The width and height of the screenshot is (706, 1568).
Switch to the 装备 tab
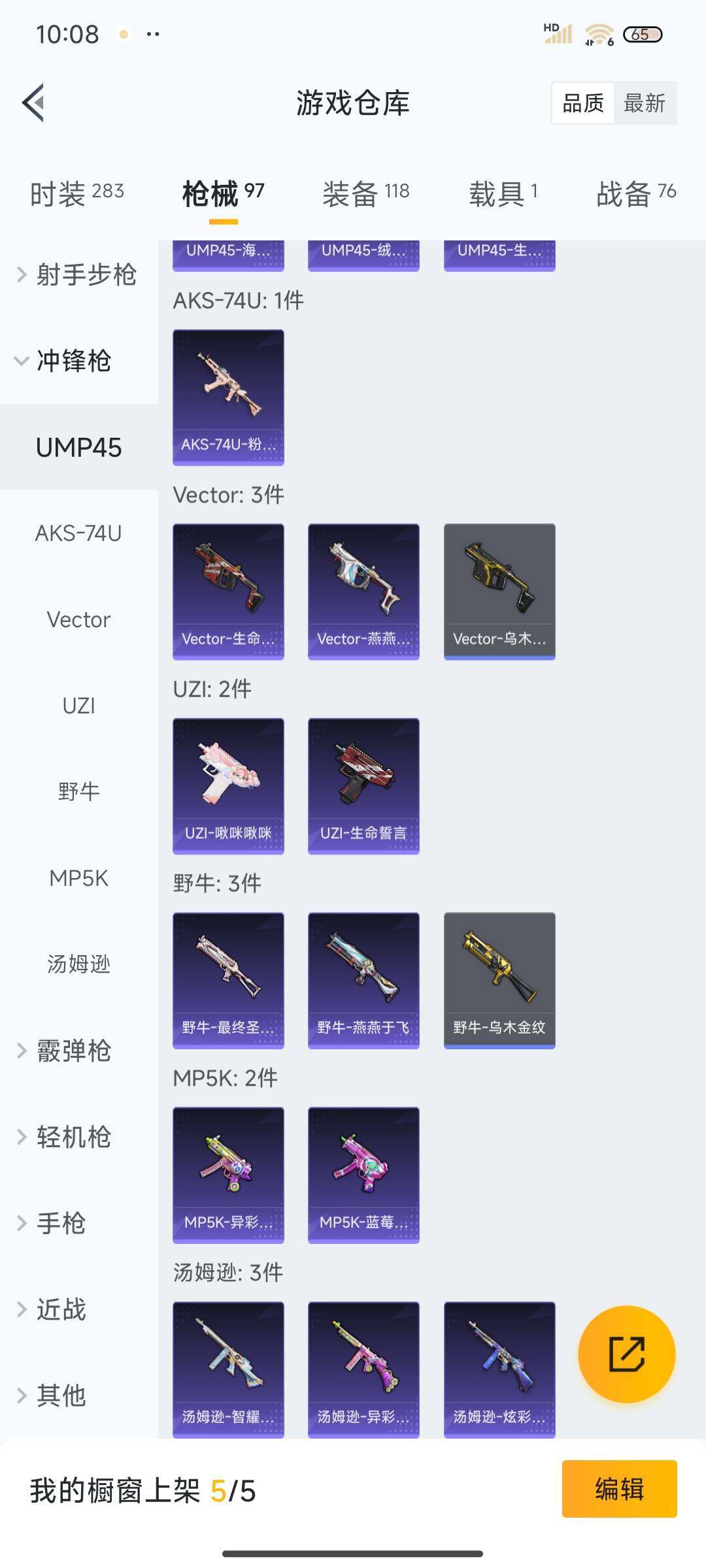point(365,194)
